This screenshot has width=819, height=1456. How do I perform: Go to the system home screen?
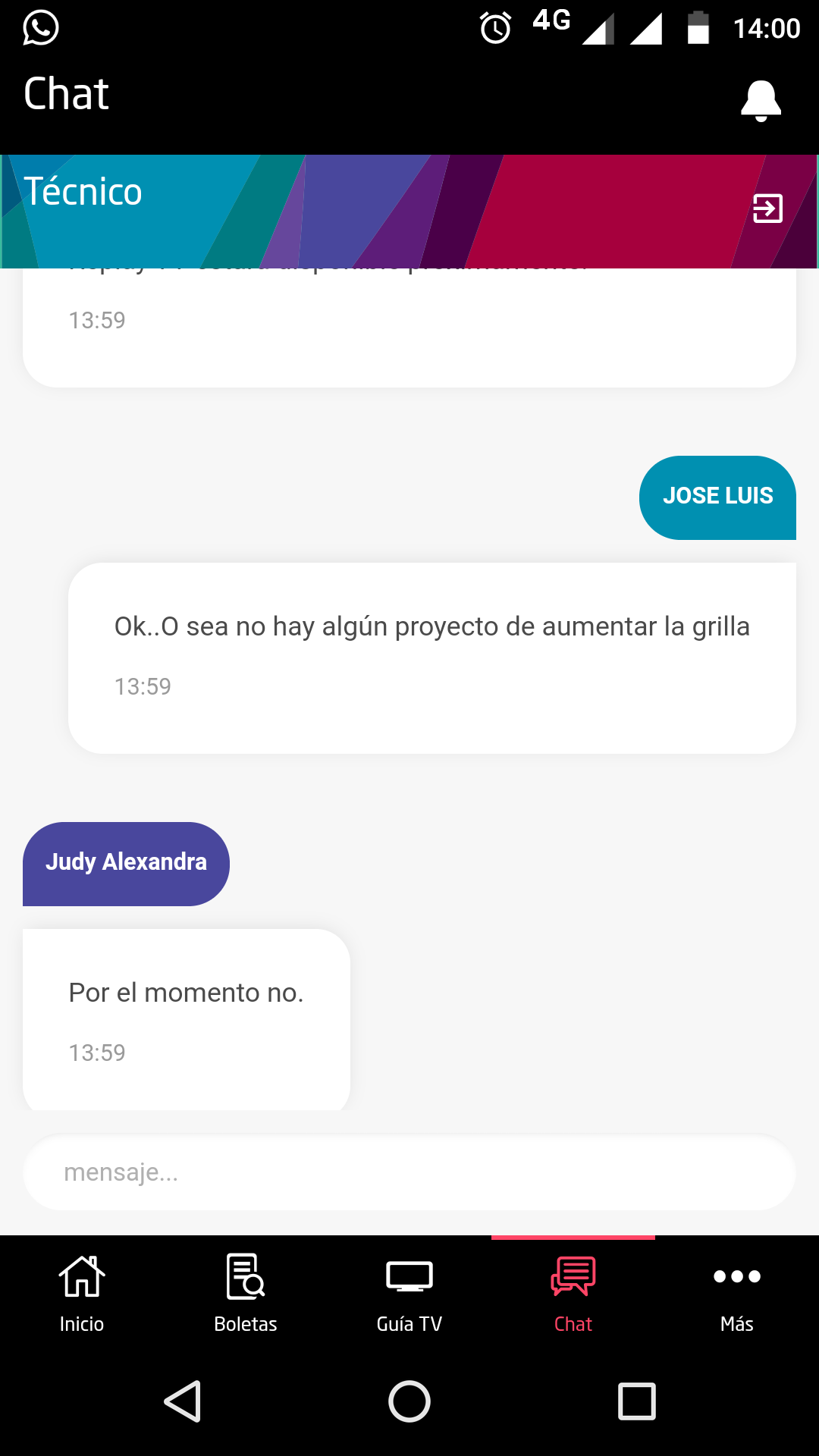point(409,1401)
